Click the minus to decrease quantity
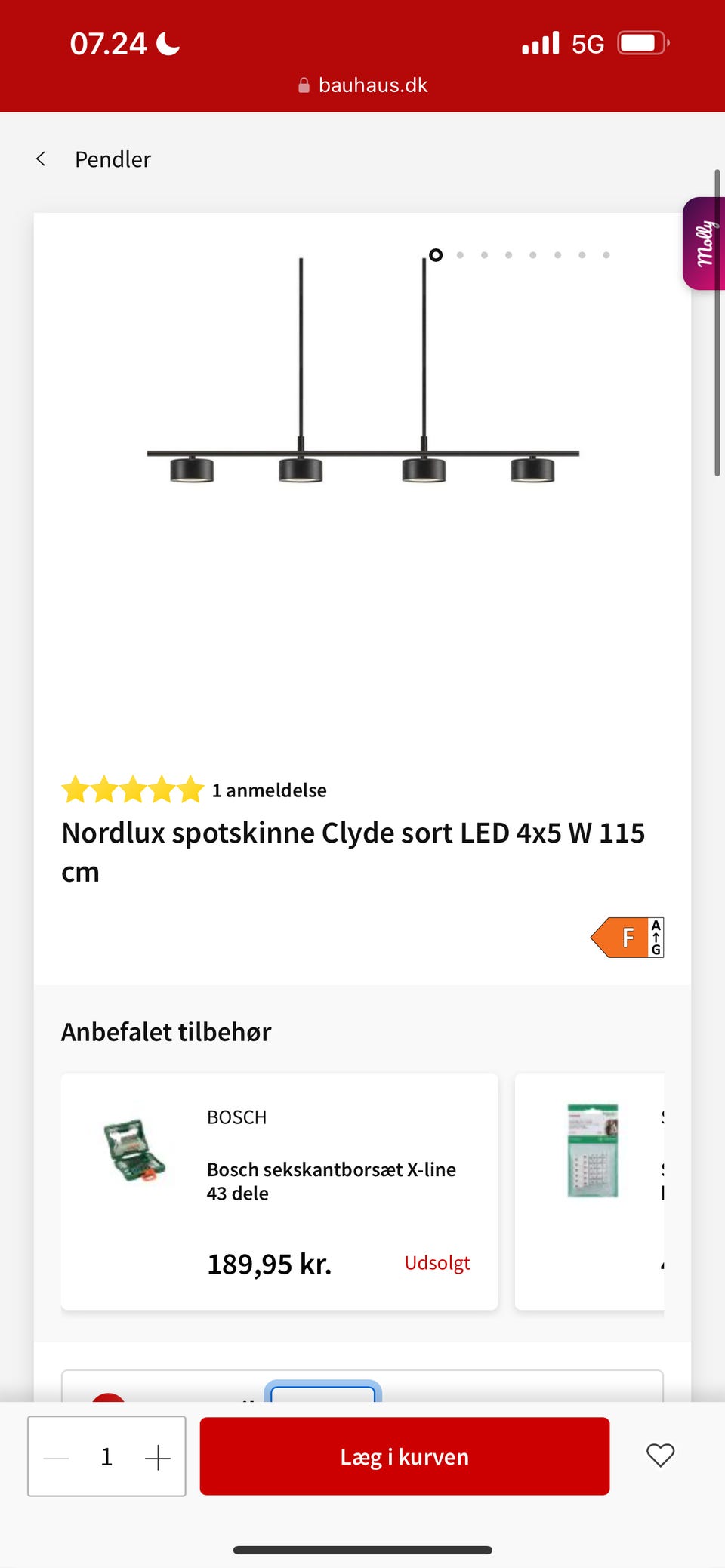725x1568 pixels. point(54,1456)
